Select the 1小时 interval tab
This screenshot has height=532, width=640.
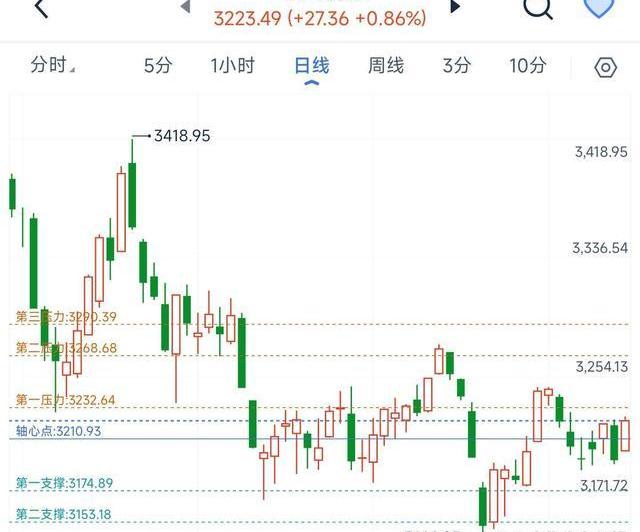coord(232,66)
